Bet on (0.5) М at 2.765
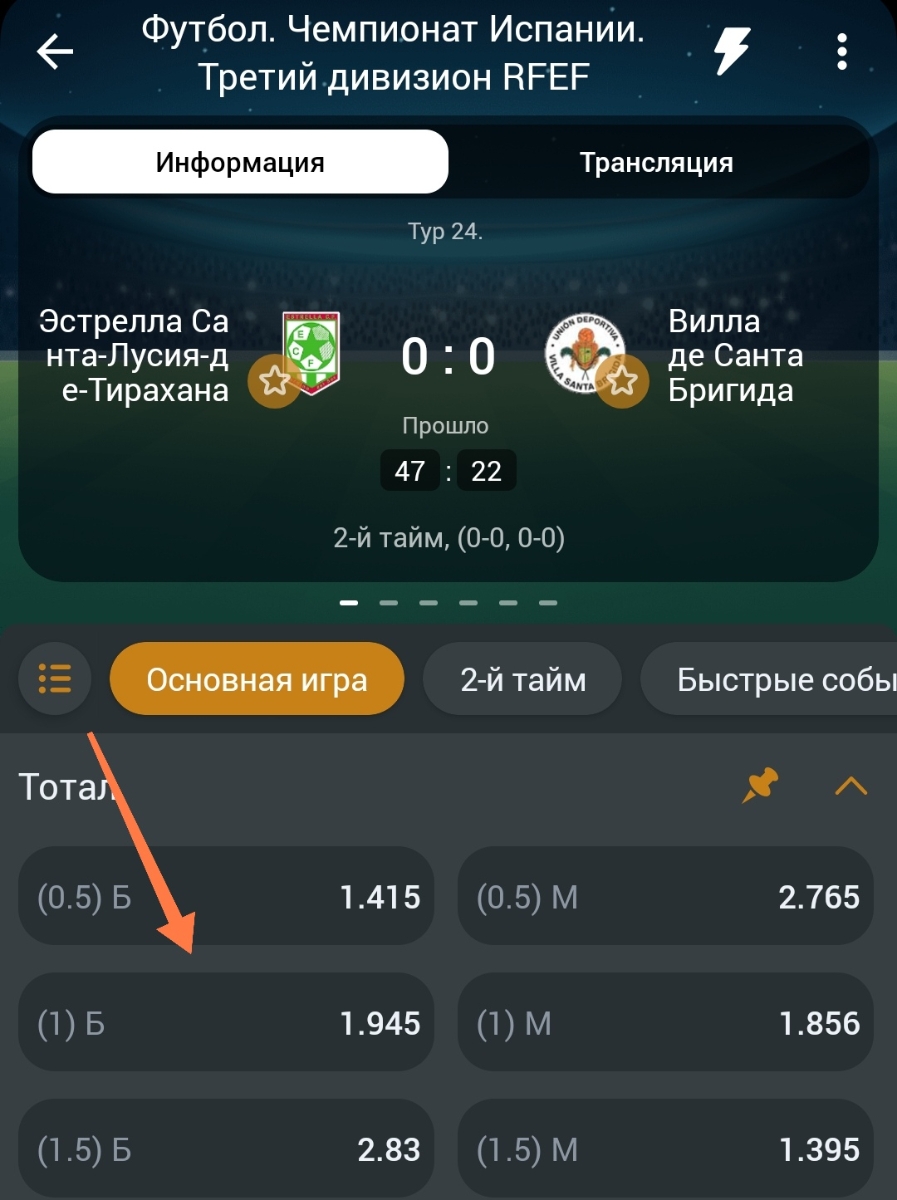897x1200 pixels. (666, 897)
